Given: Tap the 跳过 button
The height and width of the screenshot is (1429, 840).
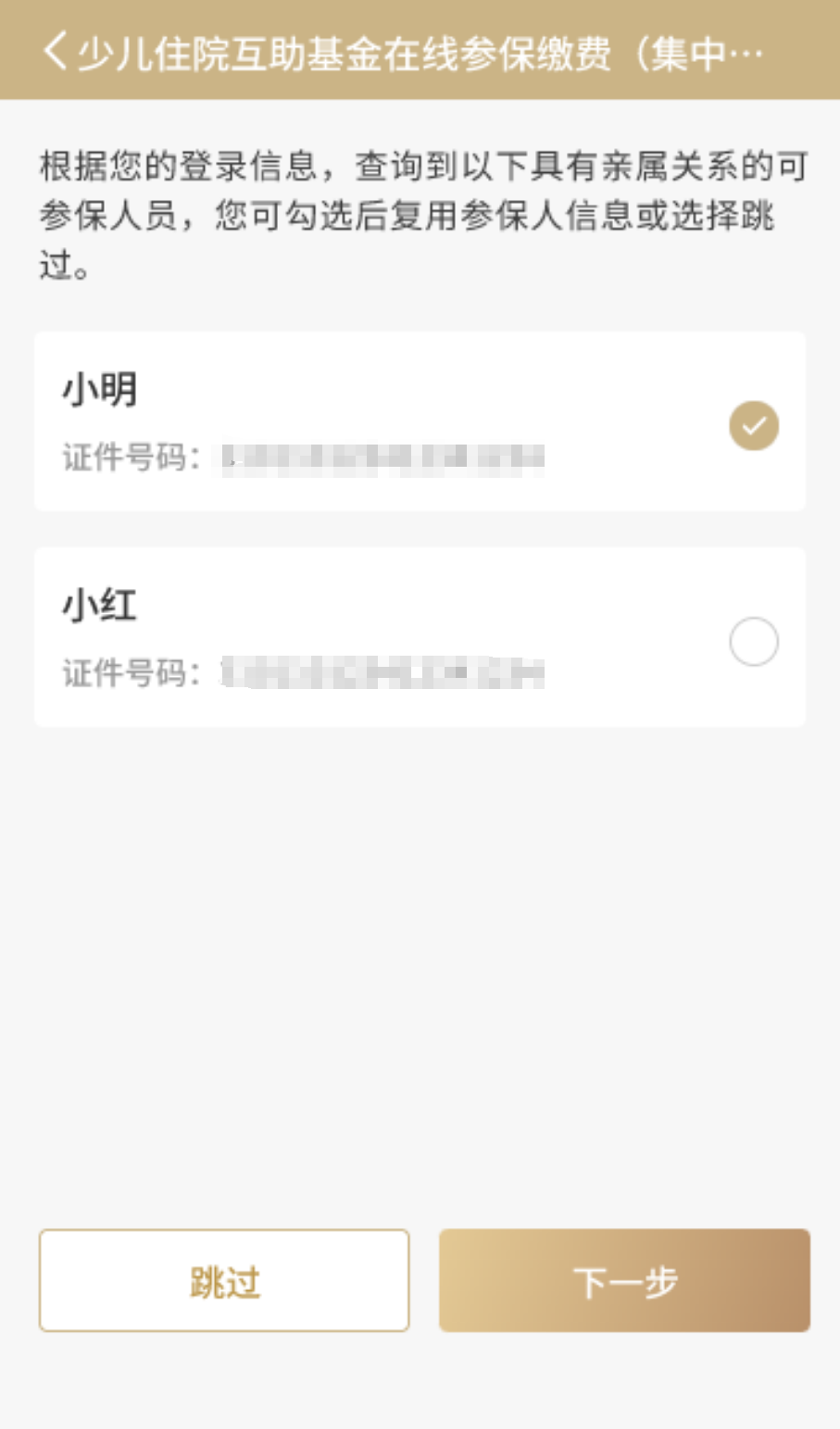Looking at the screenshot, I should tap(224, 1281).
